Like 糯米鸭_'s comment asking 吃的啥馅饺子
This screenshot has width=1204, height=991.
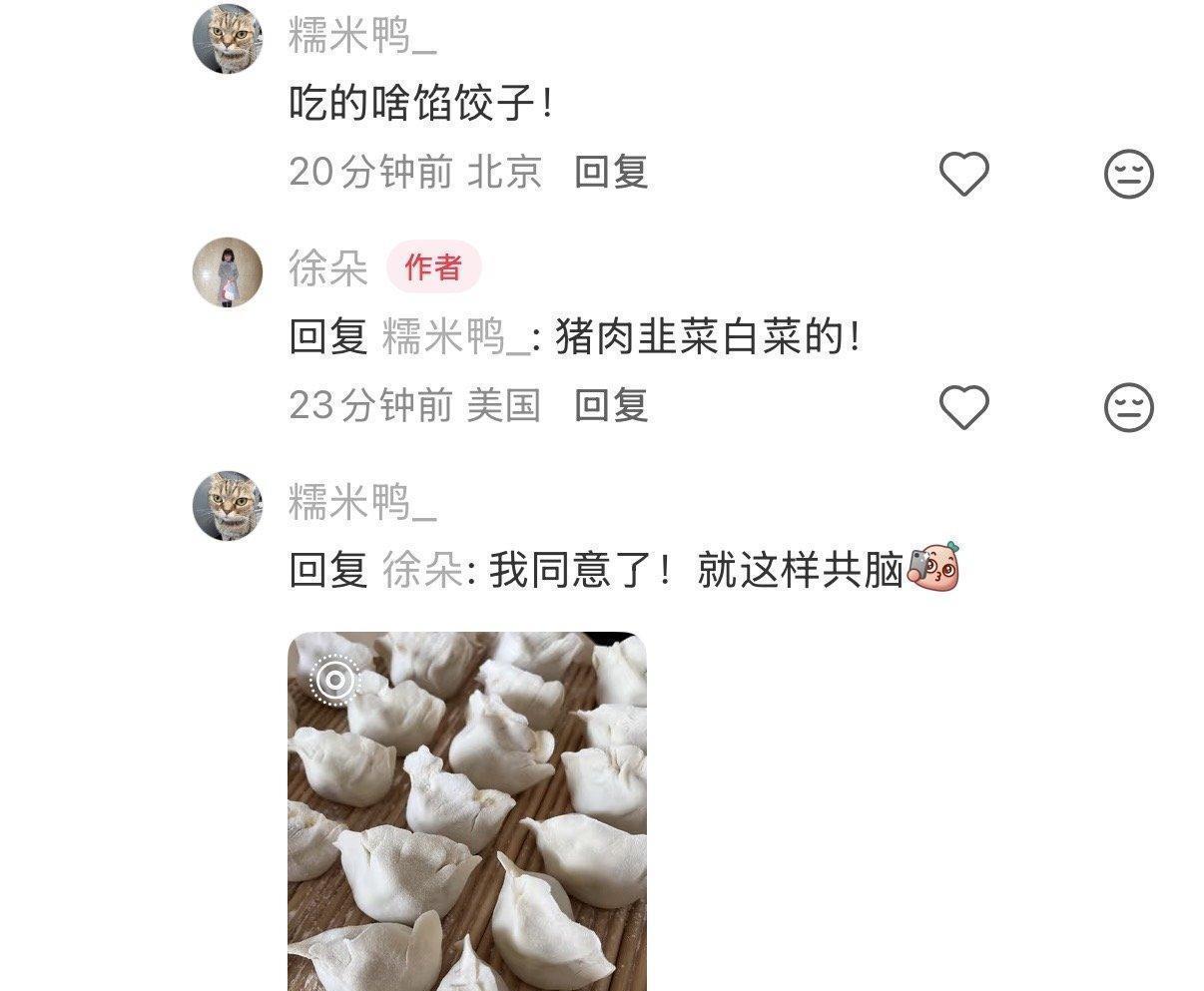[963, 174]
